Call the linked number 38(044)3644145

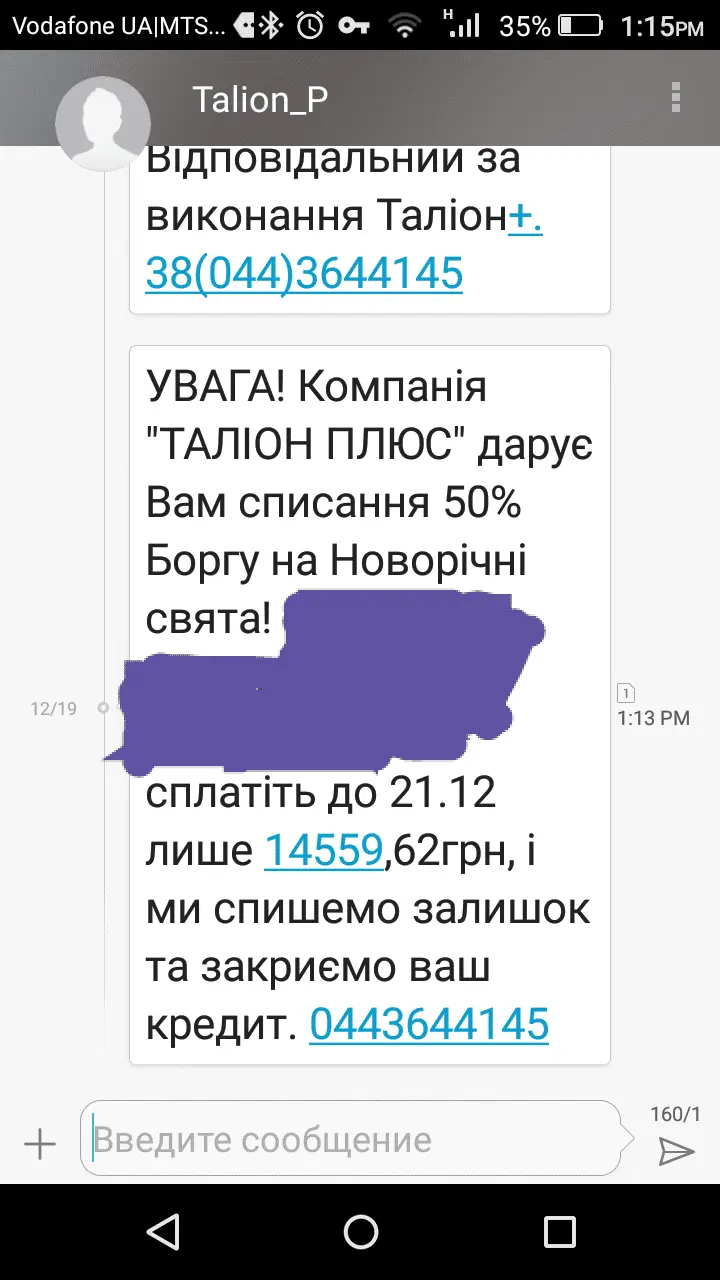point(304,271)
